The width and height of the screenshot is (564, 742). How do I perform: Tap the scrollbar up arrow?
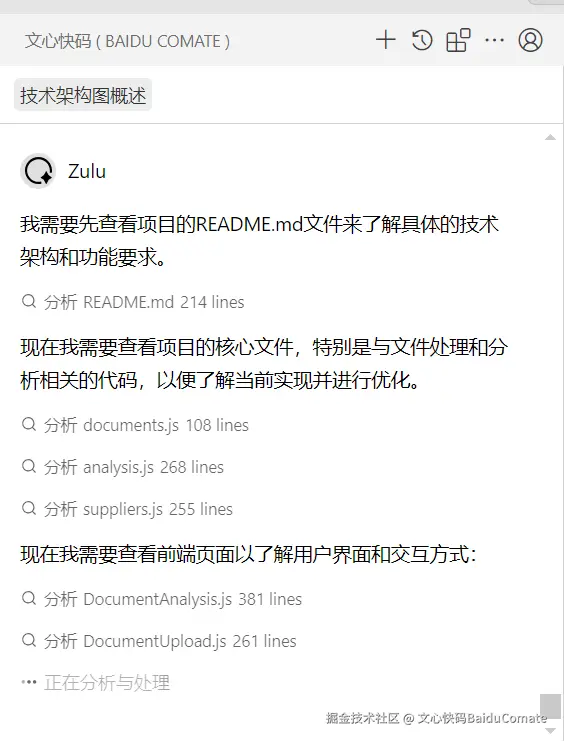click(550, 138)
